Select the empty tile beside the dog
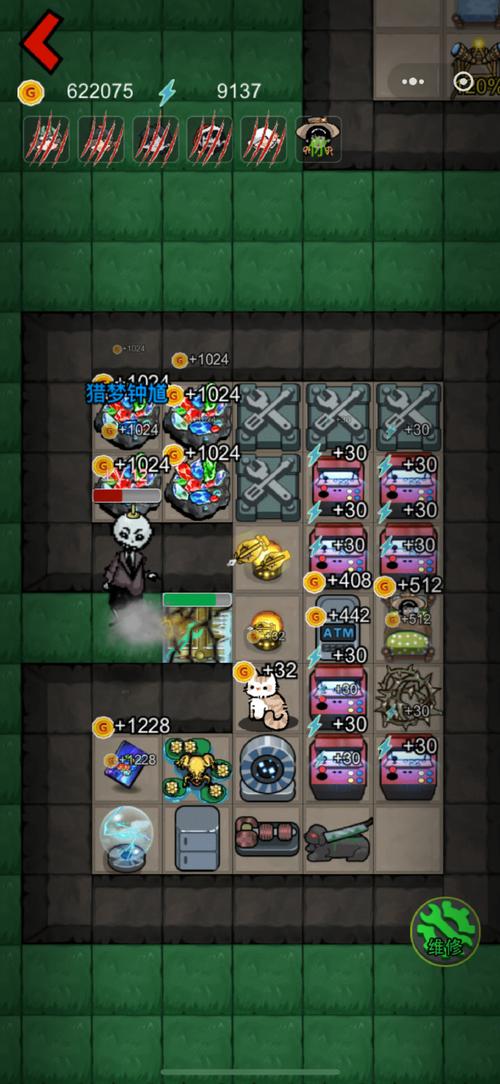Viewport: 500px width, 1084px height. pos(408,838)
